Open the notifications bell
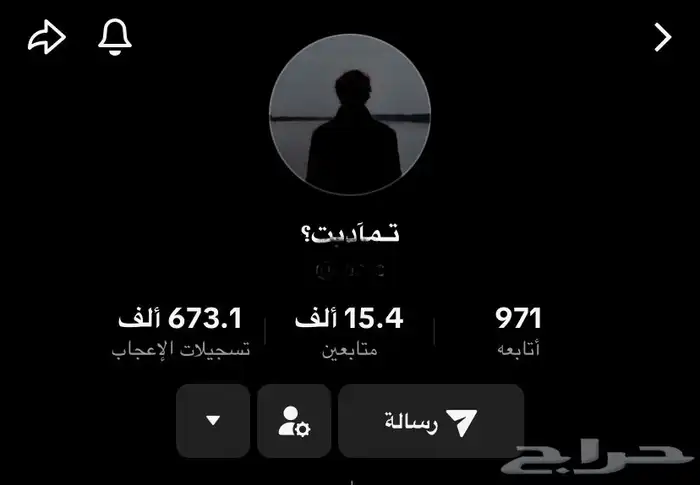The image size is (700, 485). tap(115, 37)
